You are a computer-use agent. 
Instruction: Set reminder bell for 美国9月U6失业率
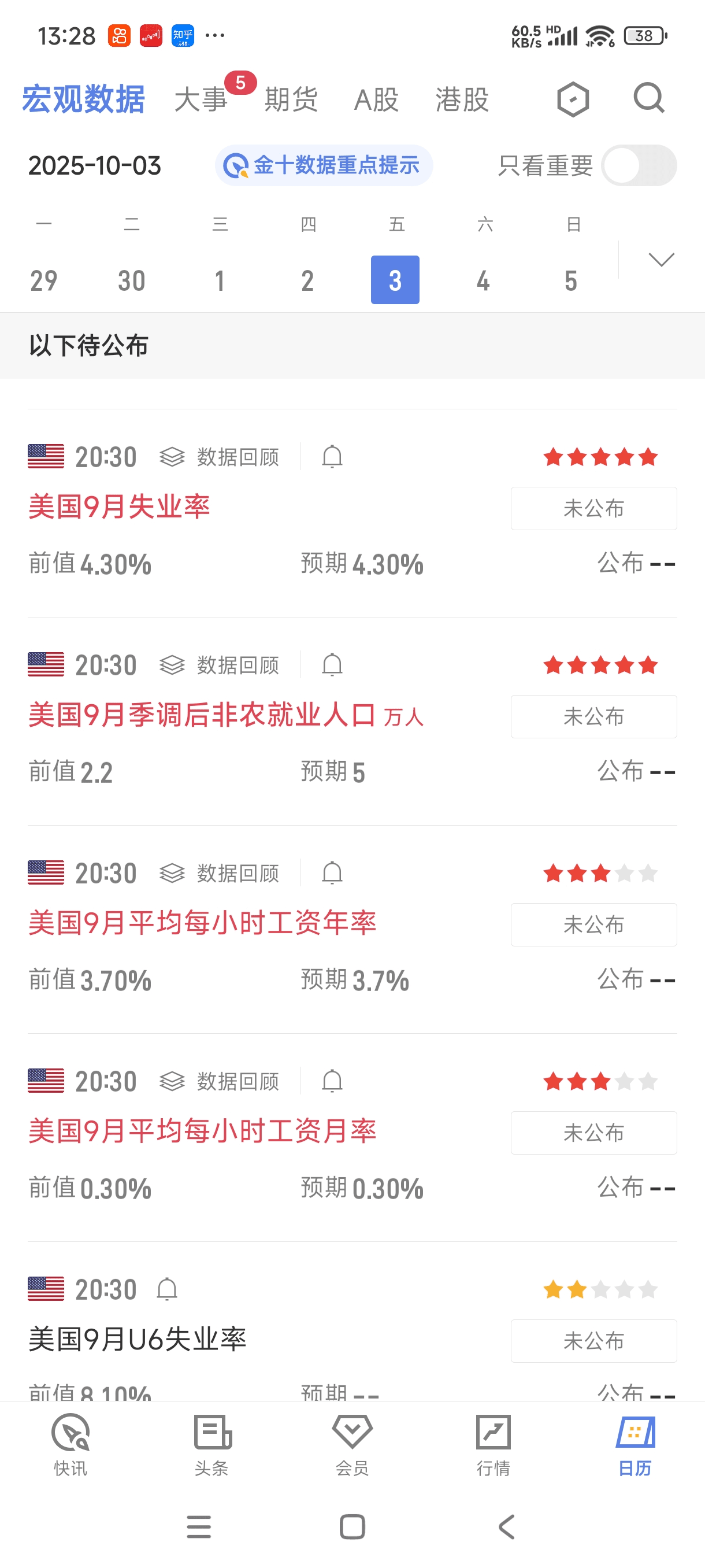[x=167, y=1289]
